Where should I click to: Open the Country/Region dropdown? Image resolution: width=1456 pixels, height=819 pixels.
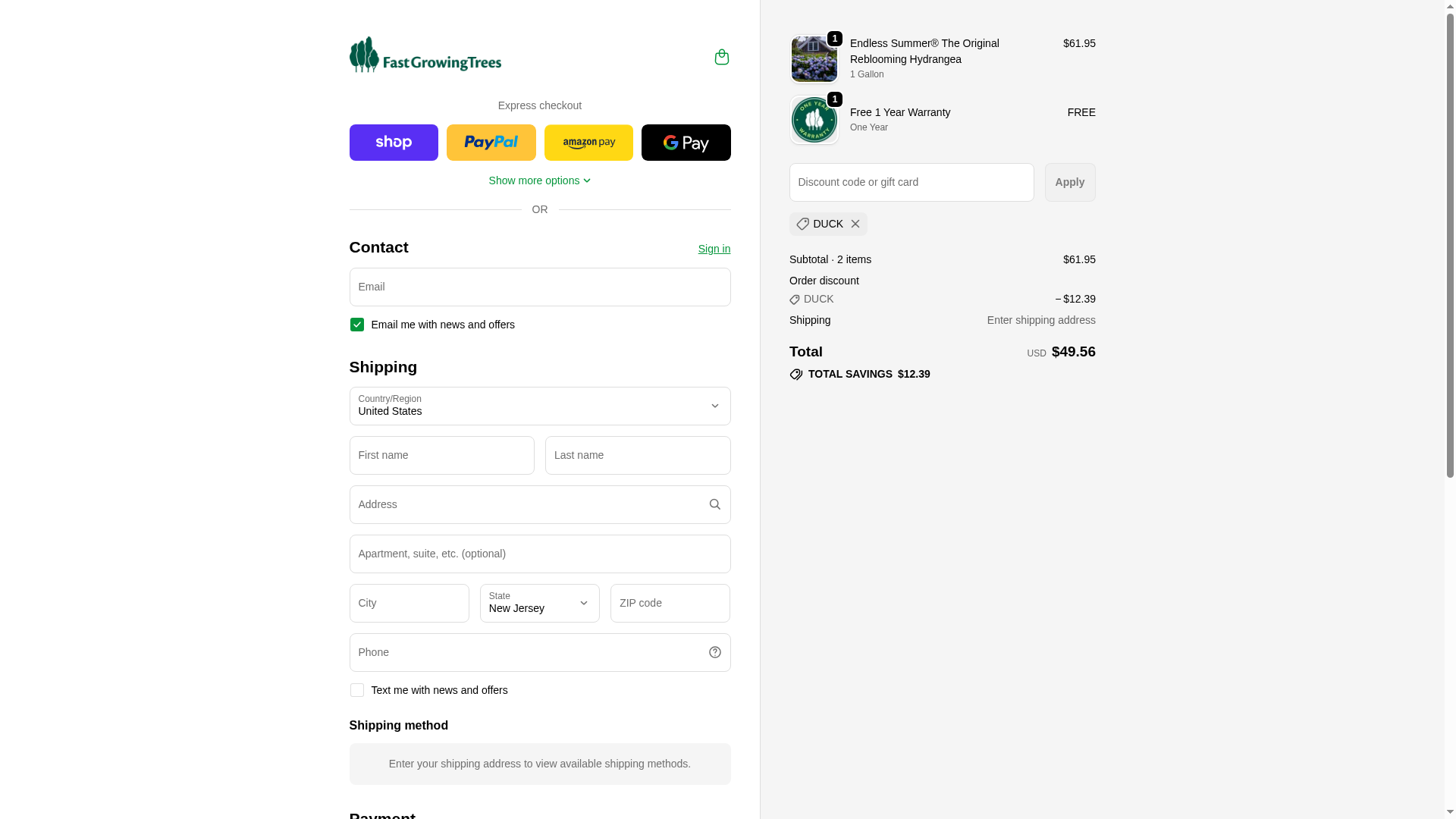click(x=539, y=406)
